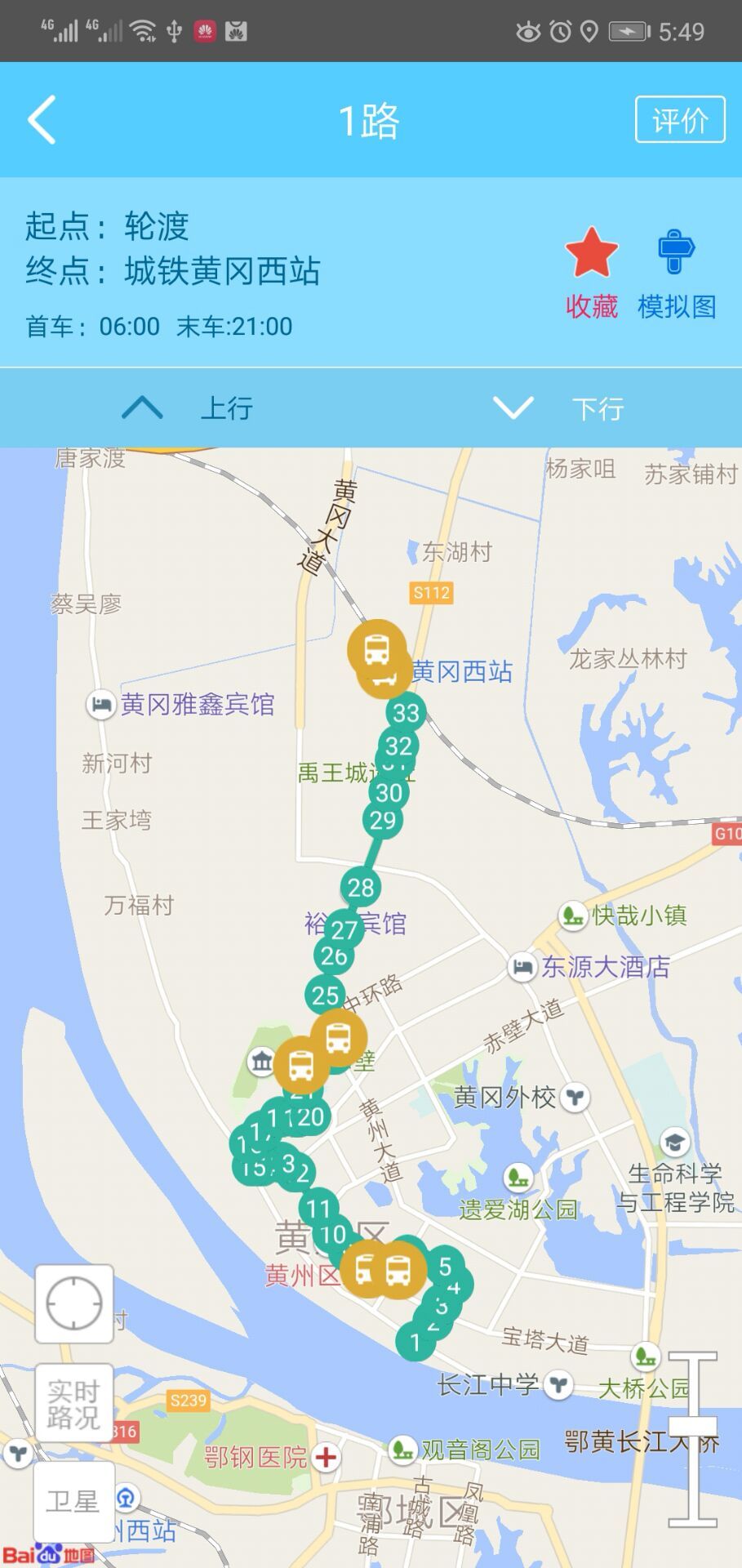The width and height of the screenshot is (742, 1568).
Task: Open the back arrow to leave route details
Action: point(41,120)
